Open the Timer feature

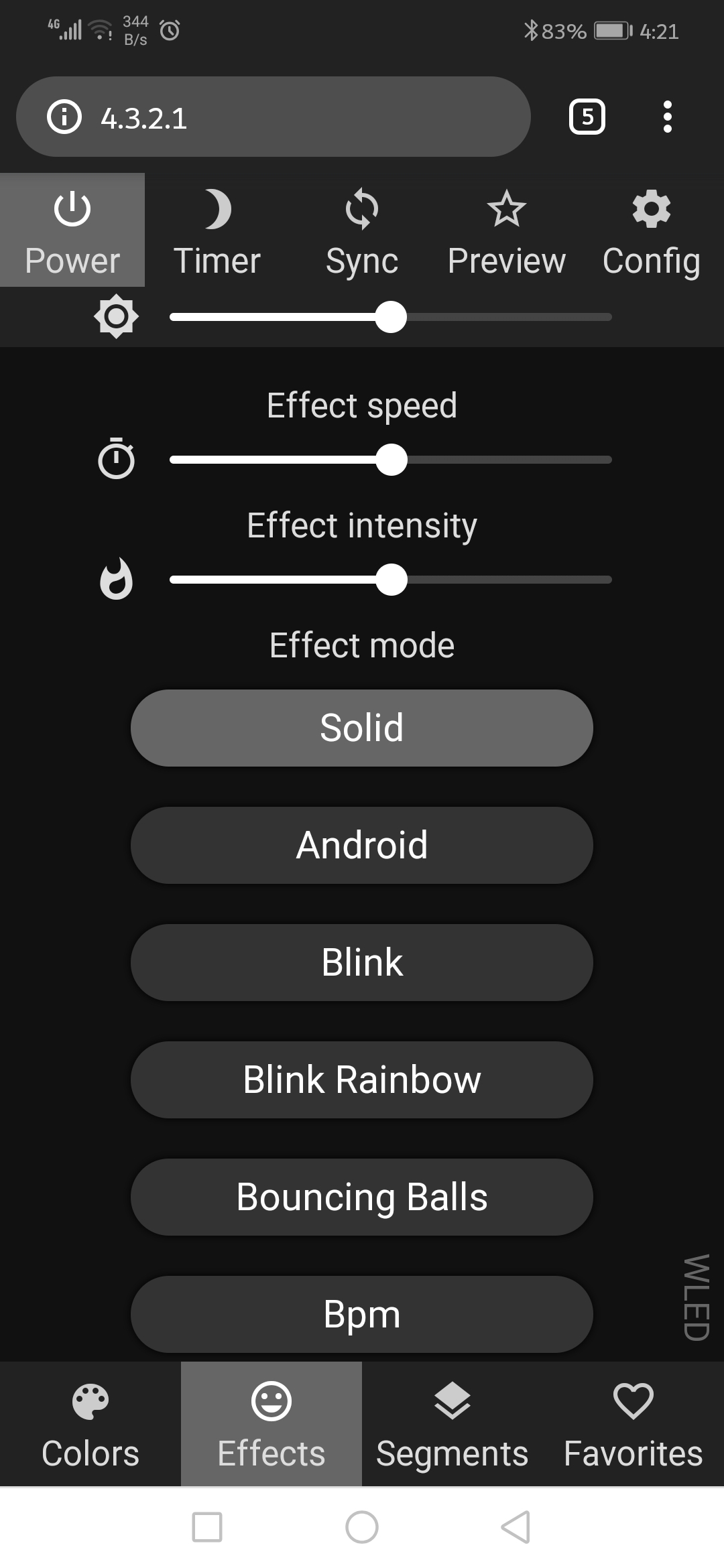(x=217, y=231)
